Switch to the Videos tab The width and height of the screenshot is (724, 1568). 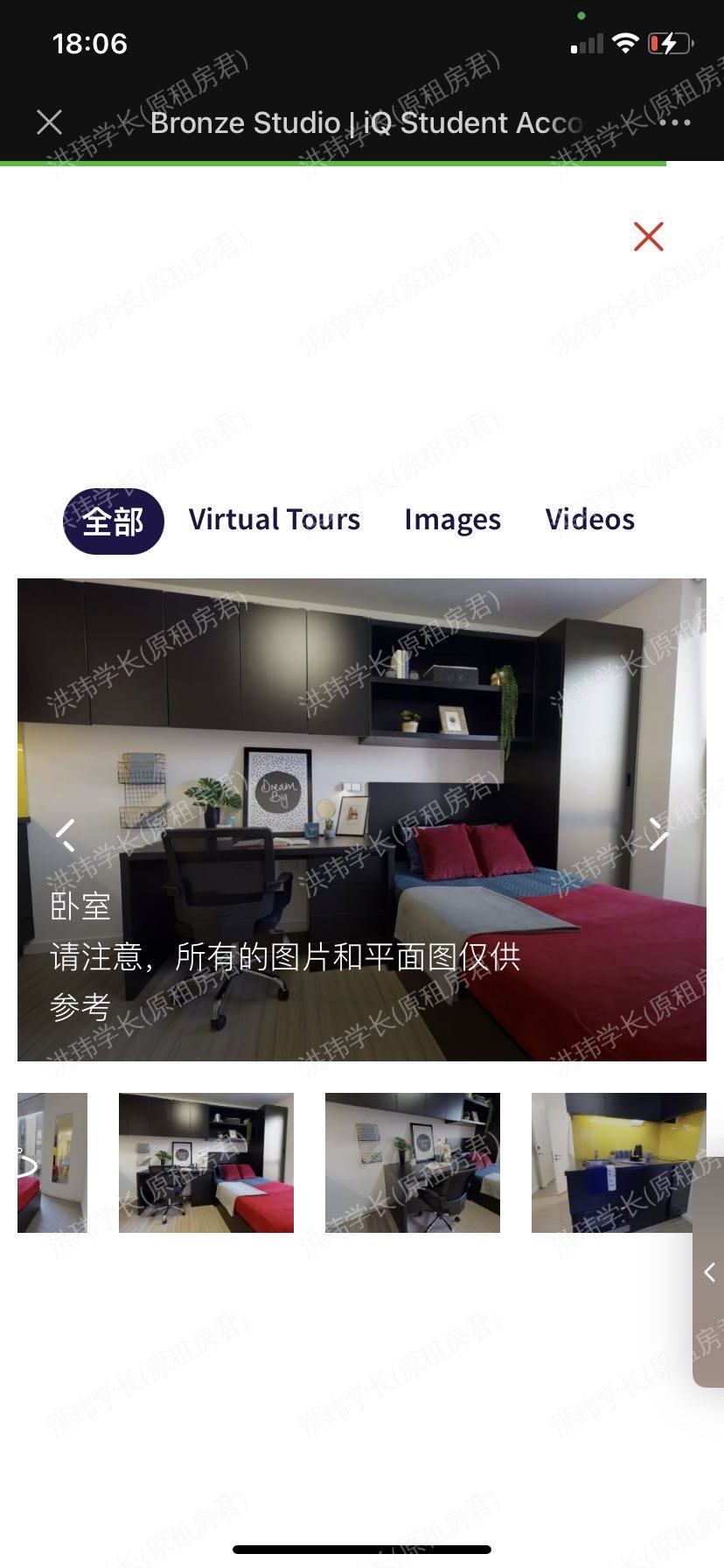pos(589,520)
